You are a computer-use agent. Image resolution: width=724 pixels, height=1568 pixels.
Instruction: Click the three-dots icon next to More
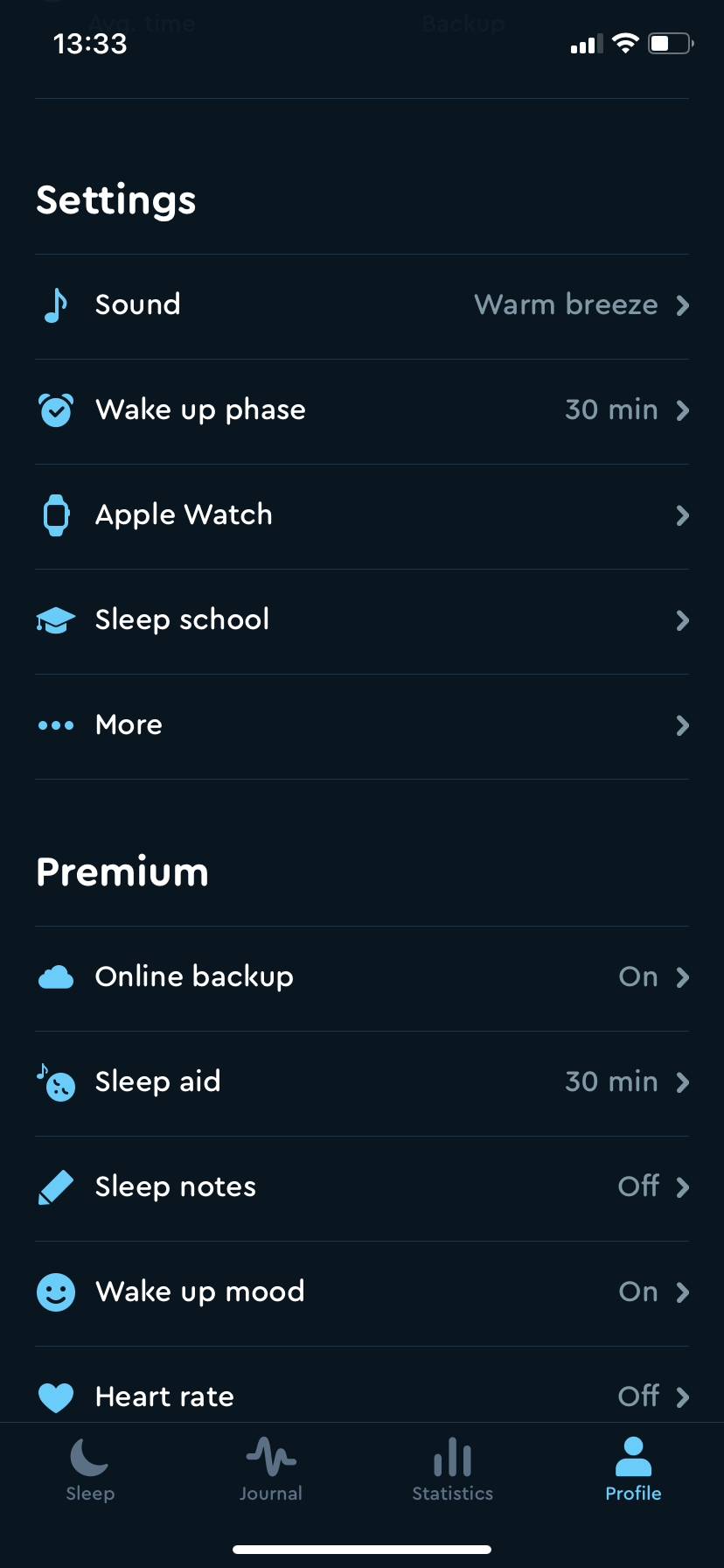[55, 724]
